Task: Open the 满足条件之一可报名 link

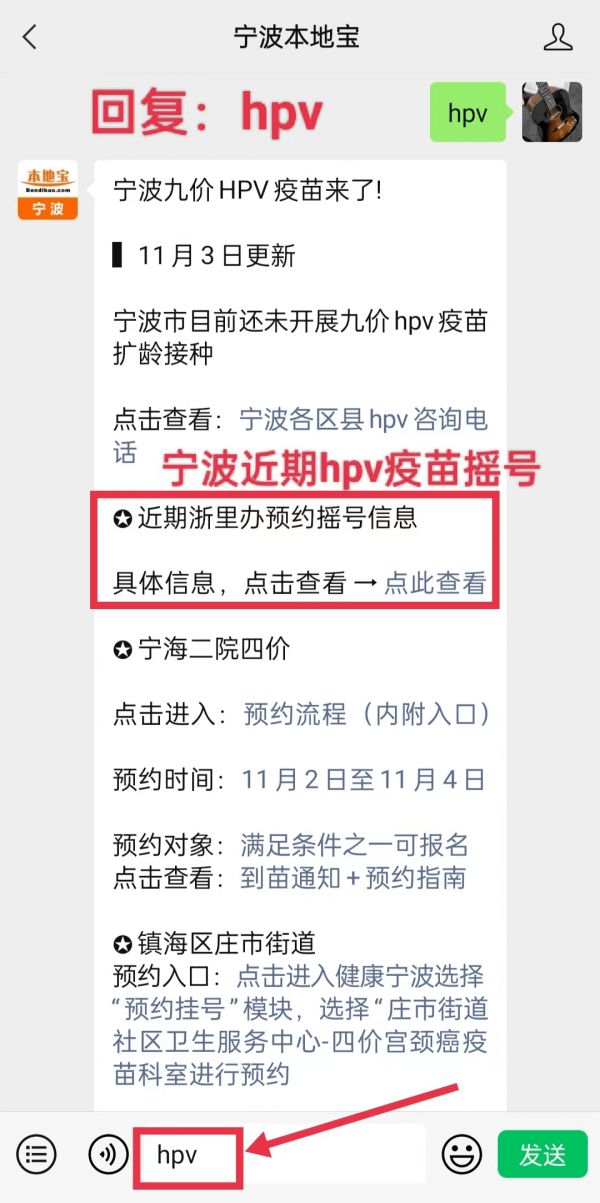Action: [354, 845]
